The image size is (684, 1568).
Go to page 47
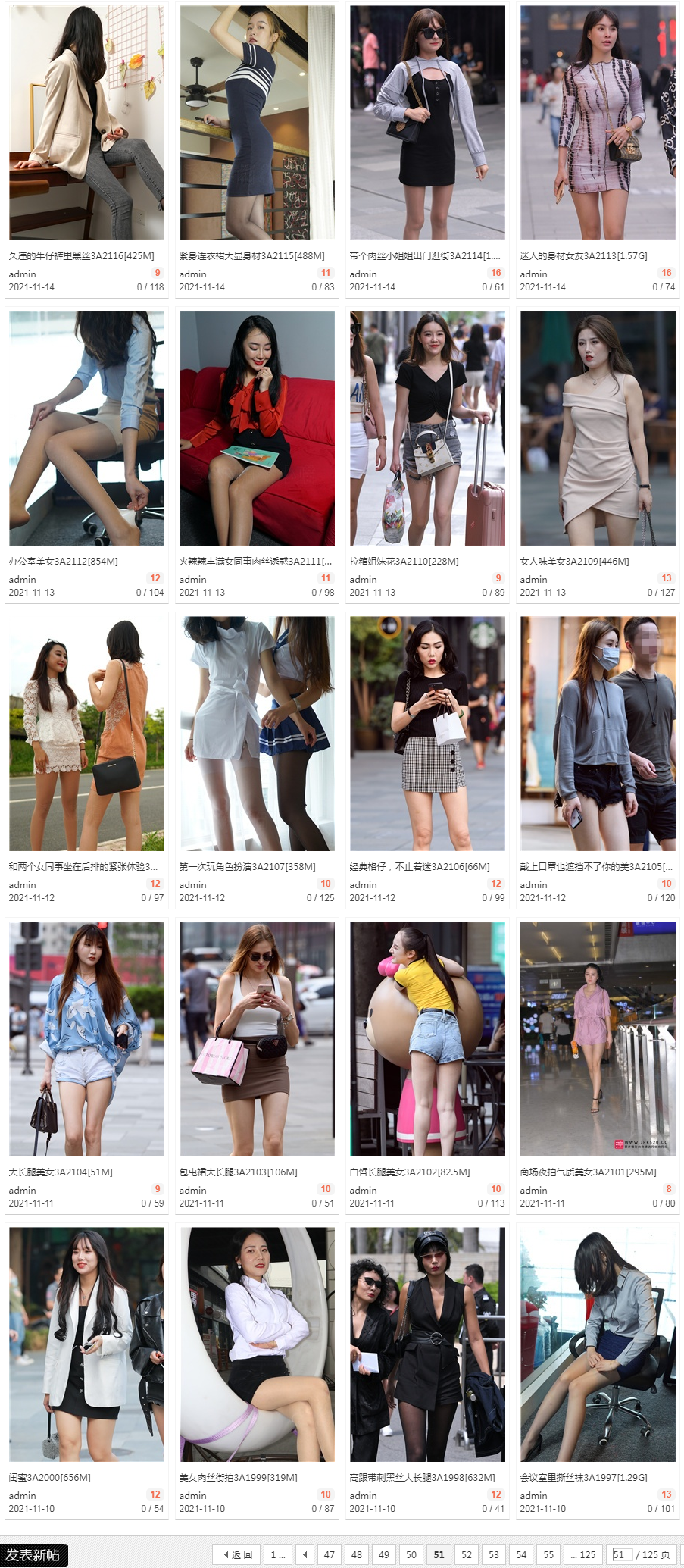pyautogui.click(x=329, y=1554)
